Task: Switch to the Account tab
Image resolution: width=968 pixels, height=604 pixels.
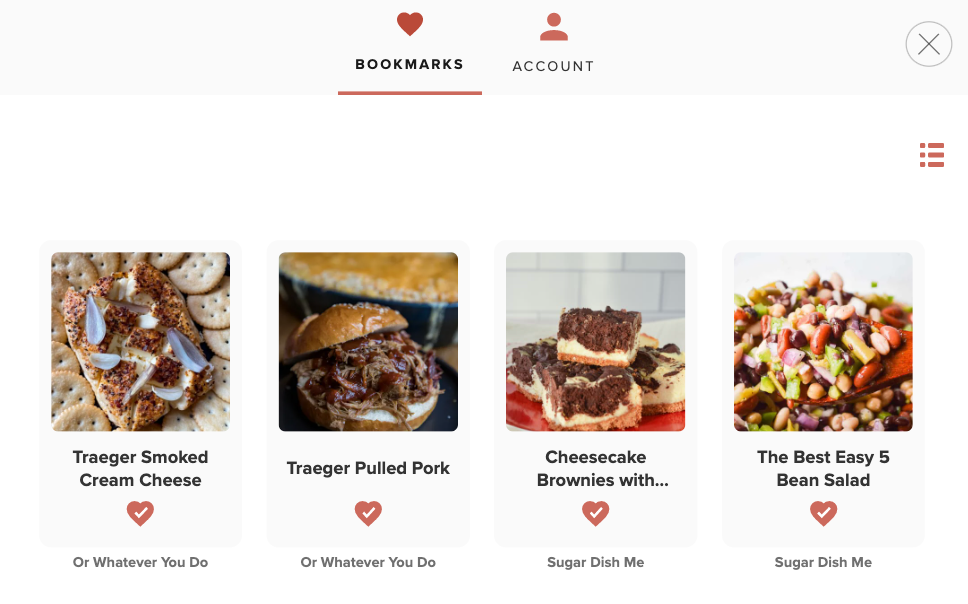Action: click(x=553, y=45)
